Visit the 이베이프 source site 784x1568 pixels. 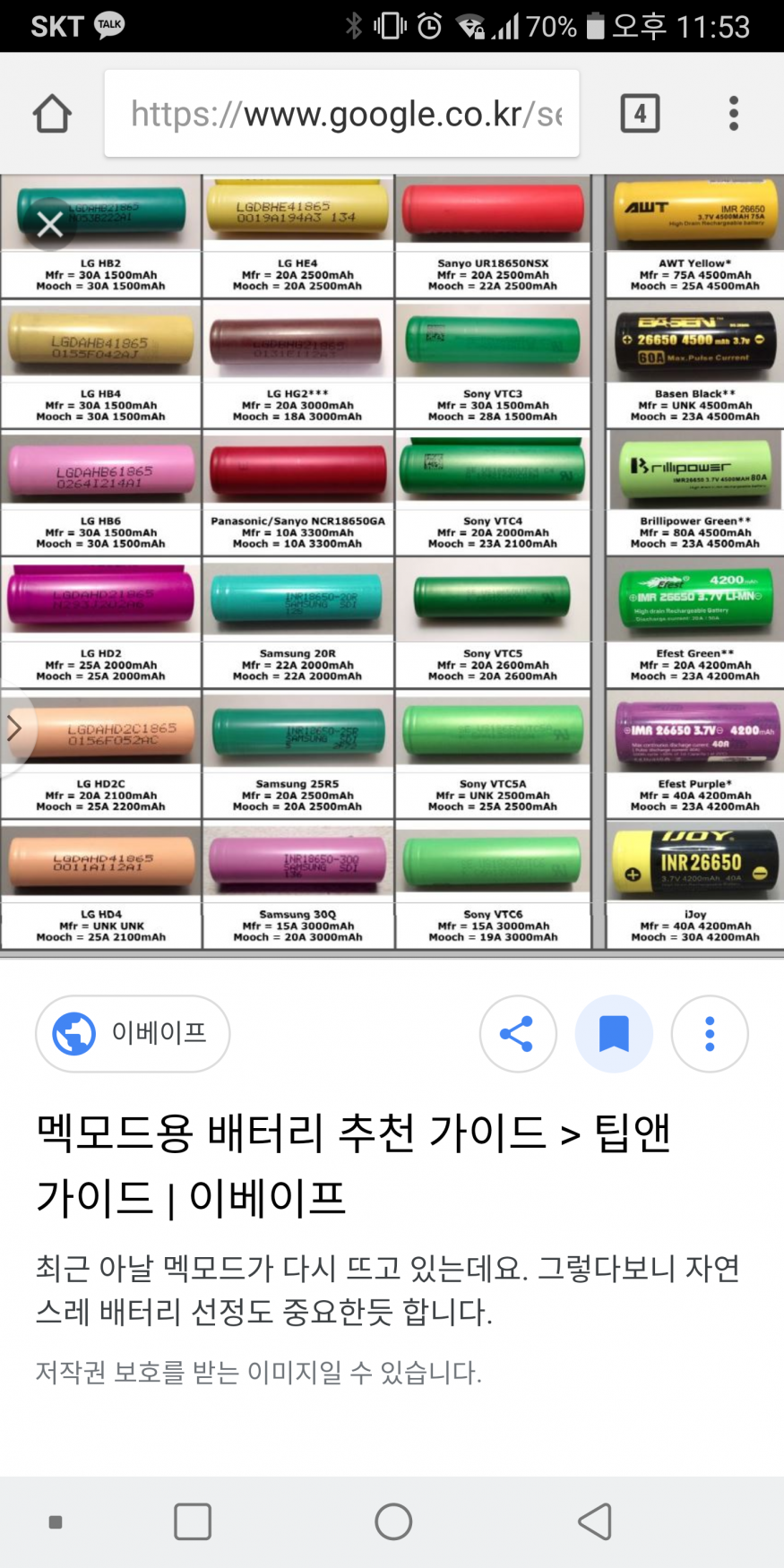pyautogui.click(x=133, y=1033)
